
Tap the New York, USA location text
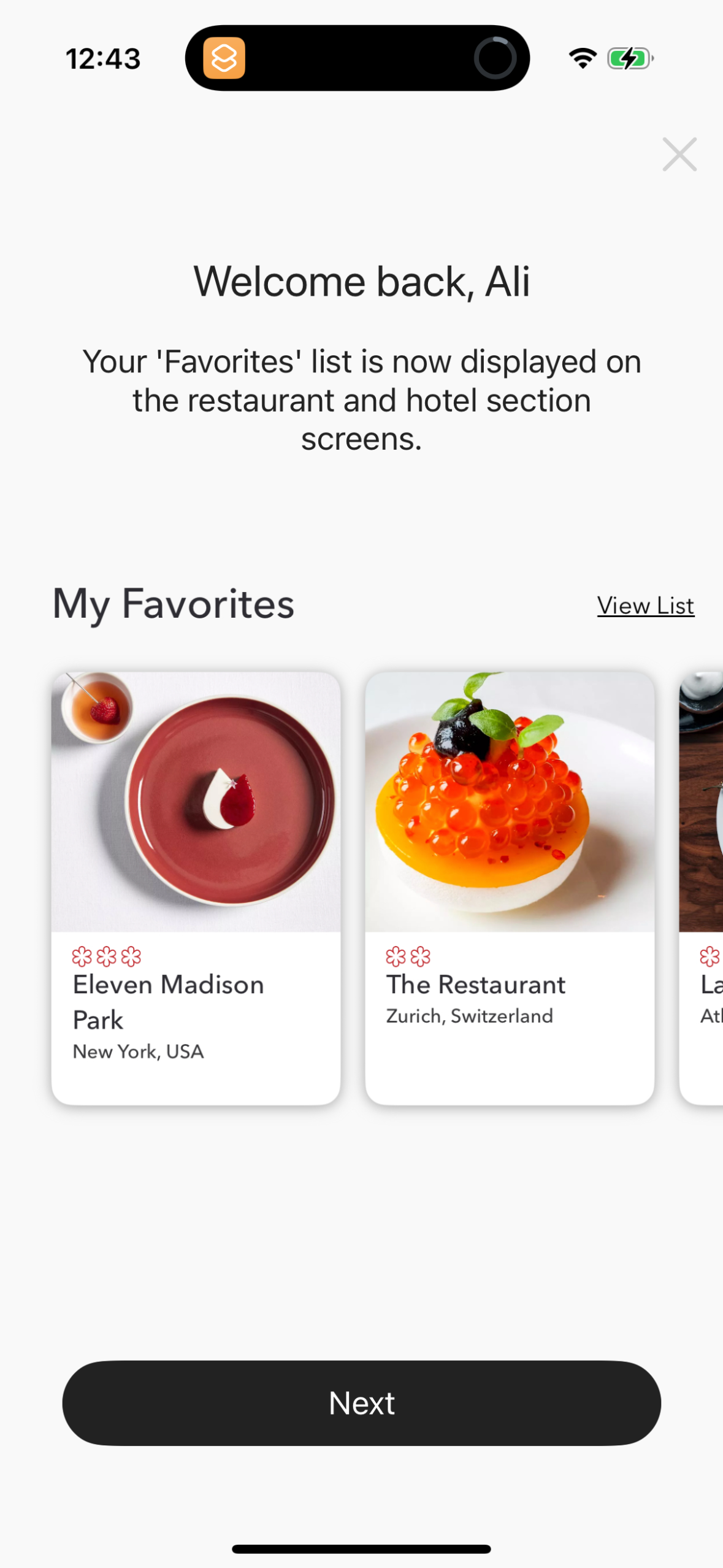pyautogui.click(x=138, y=1051)
